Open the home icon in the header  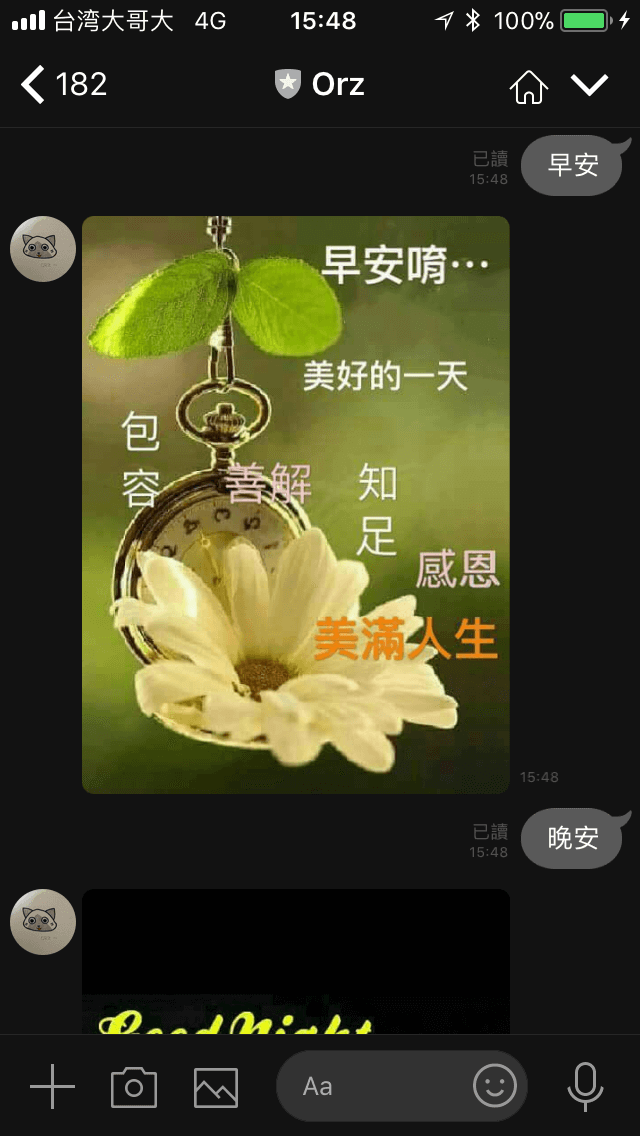point(529,86)
